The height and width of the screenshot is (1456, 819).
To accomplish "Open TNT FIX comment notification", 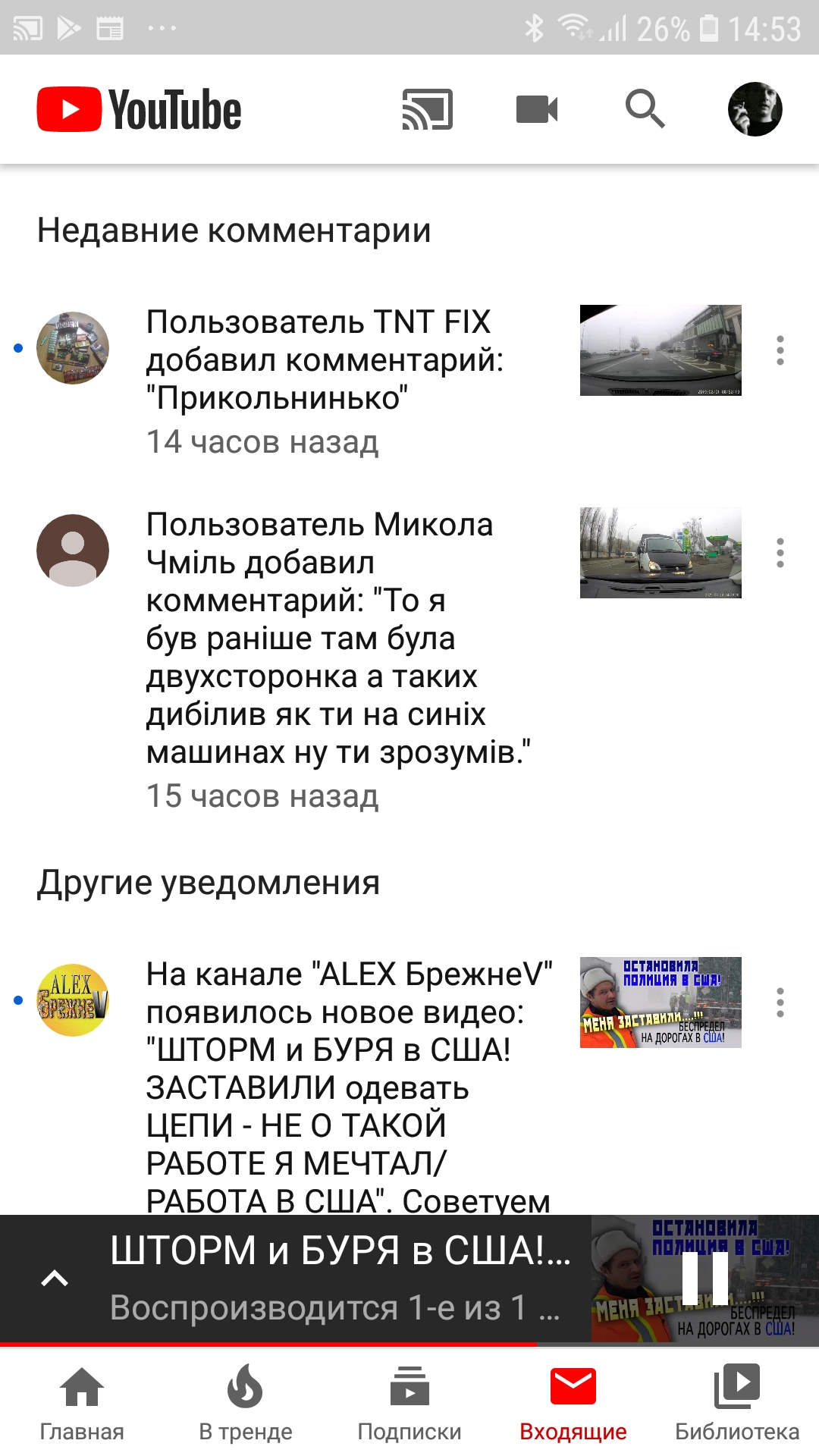I will pyautogui.click(x=334, y=379).
